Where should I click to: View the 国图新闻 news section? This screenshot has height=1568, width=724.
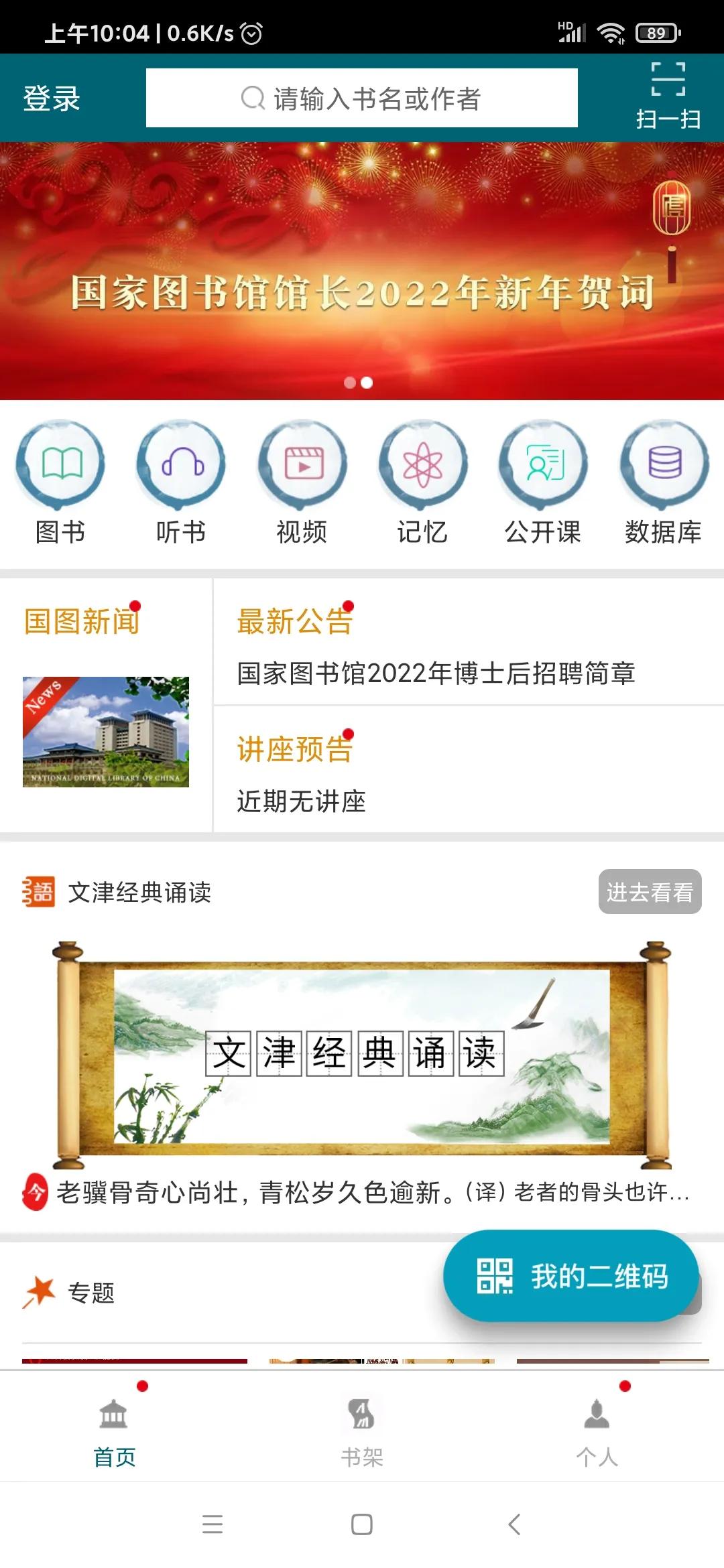point(80,620)
